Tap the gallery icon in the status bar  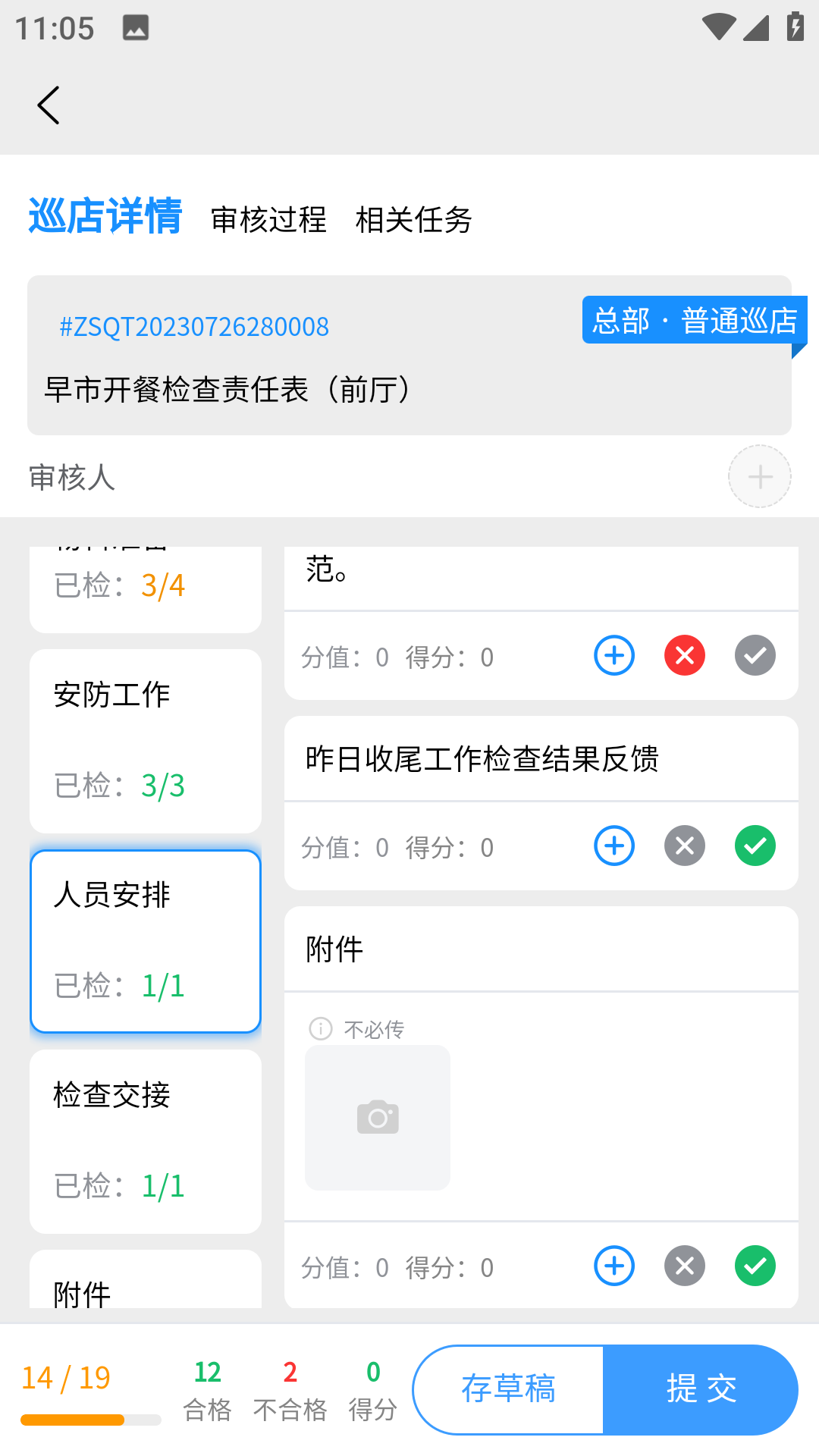coord(135,28)
